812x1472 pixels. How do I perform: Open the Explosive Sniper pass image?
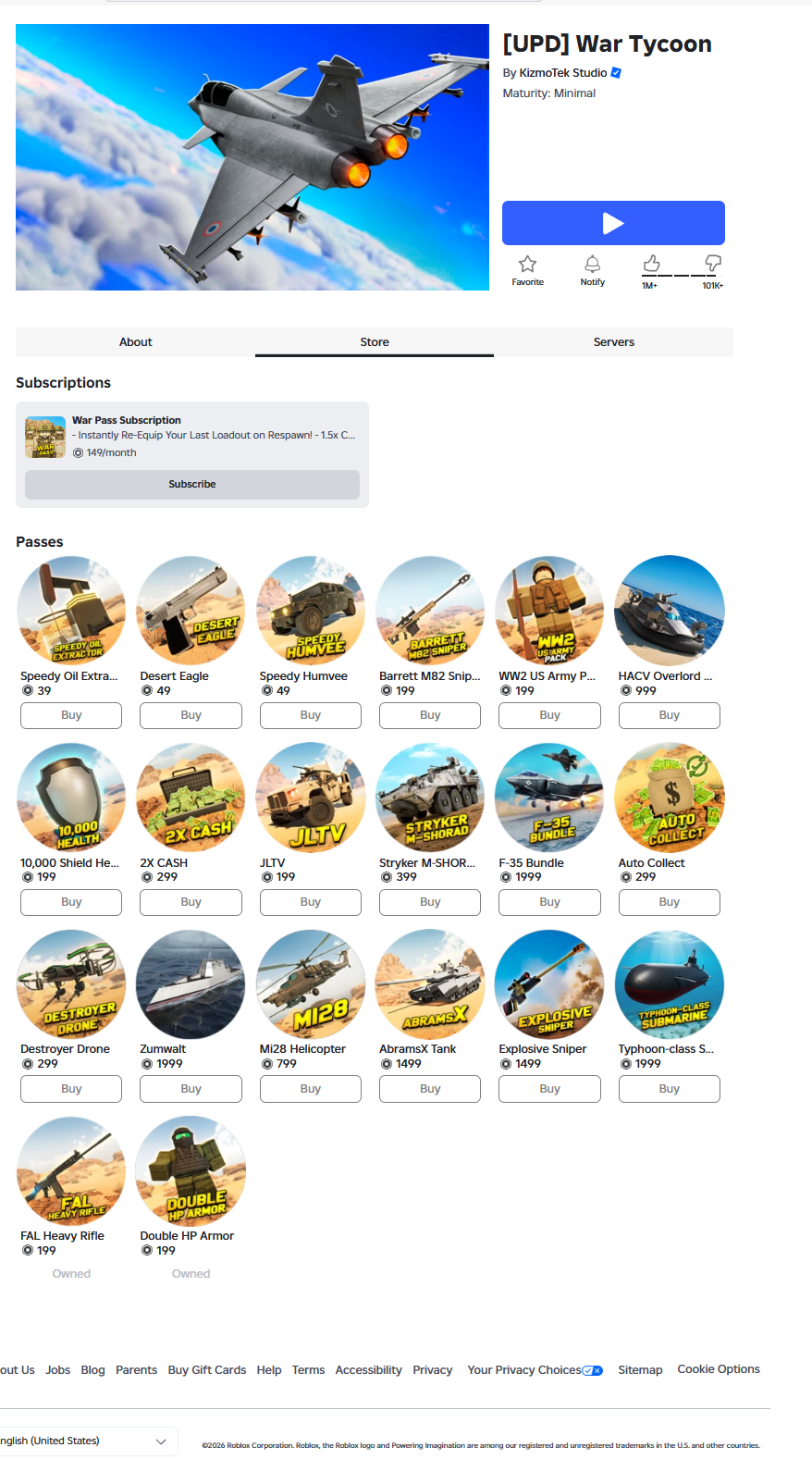click(549, 984)
